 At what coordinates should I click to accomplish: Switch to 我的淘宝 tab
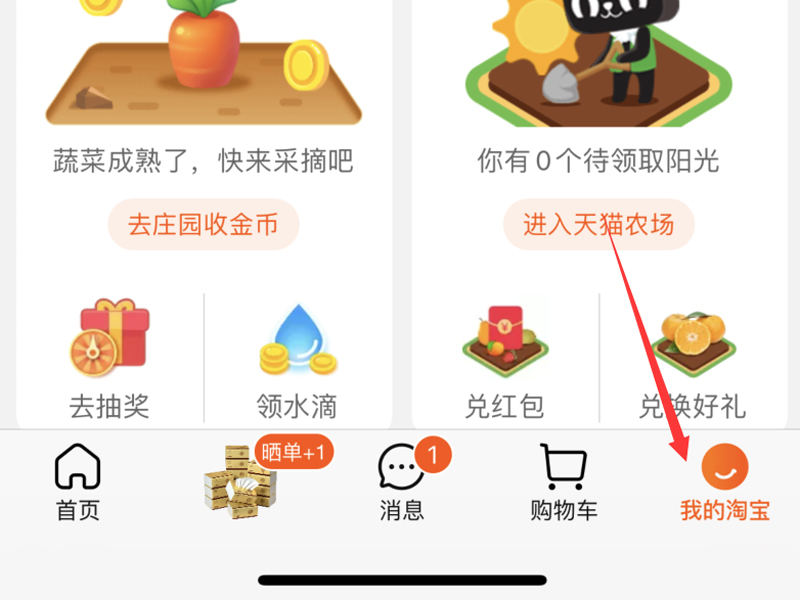point(725,485)
